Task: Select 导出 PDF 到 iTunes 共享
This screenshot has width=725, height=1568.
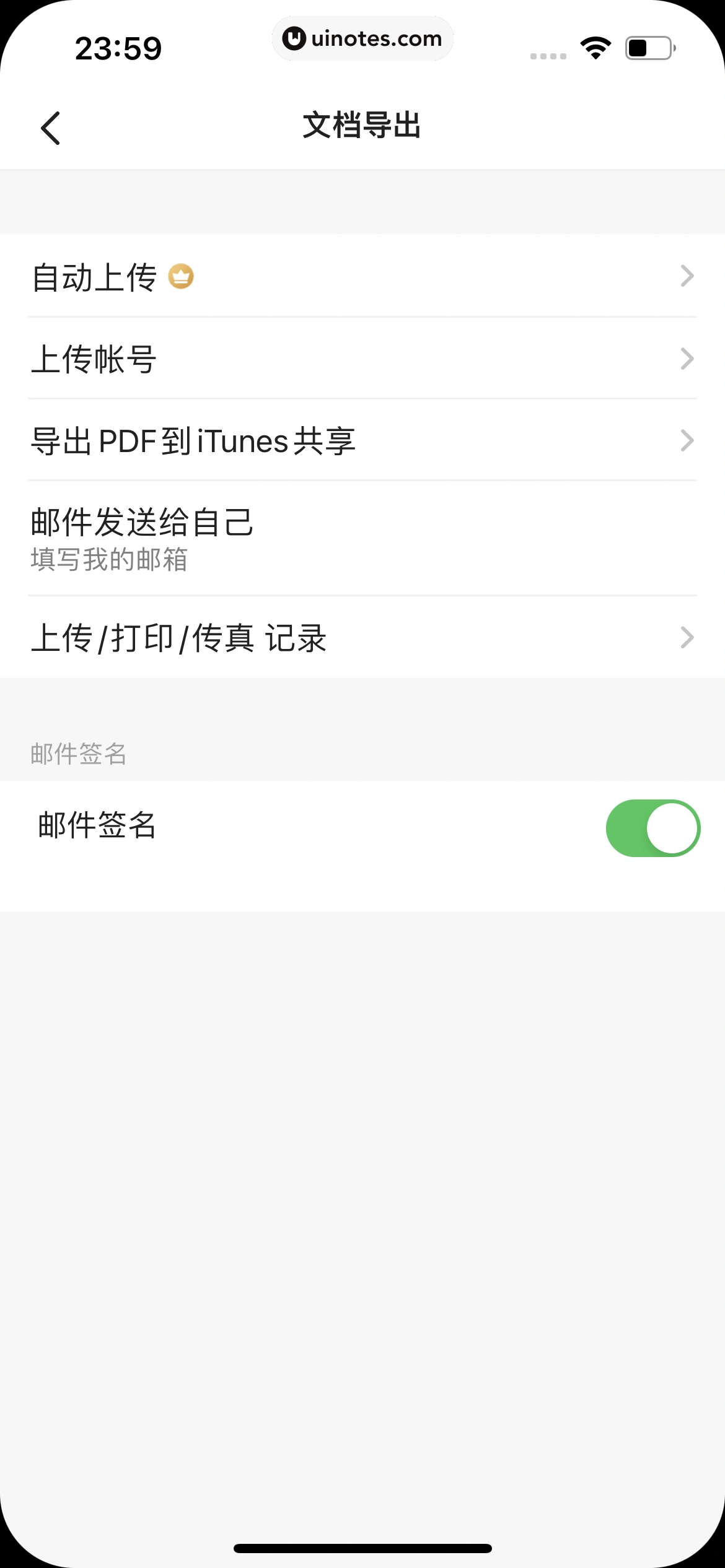Action: 362,441
